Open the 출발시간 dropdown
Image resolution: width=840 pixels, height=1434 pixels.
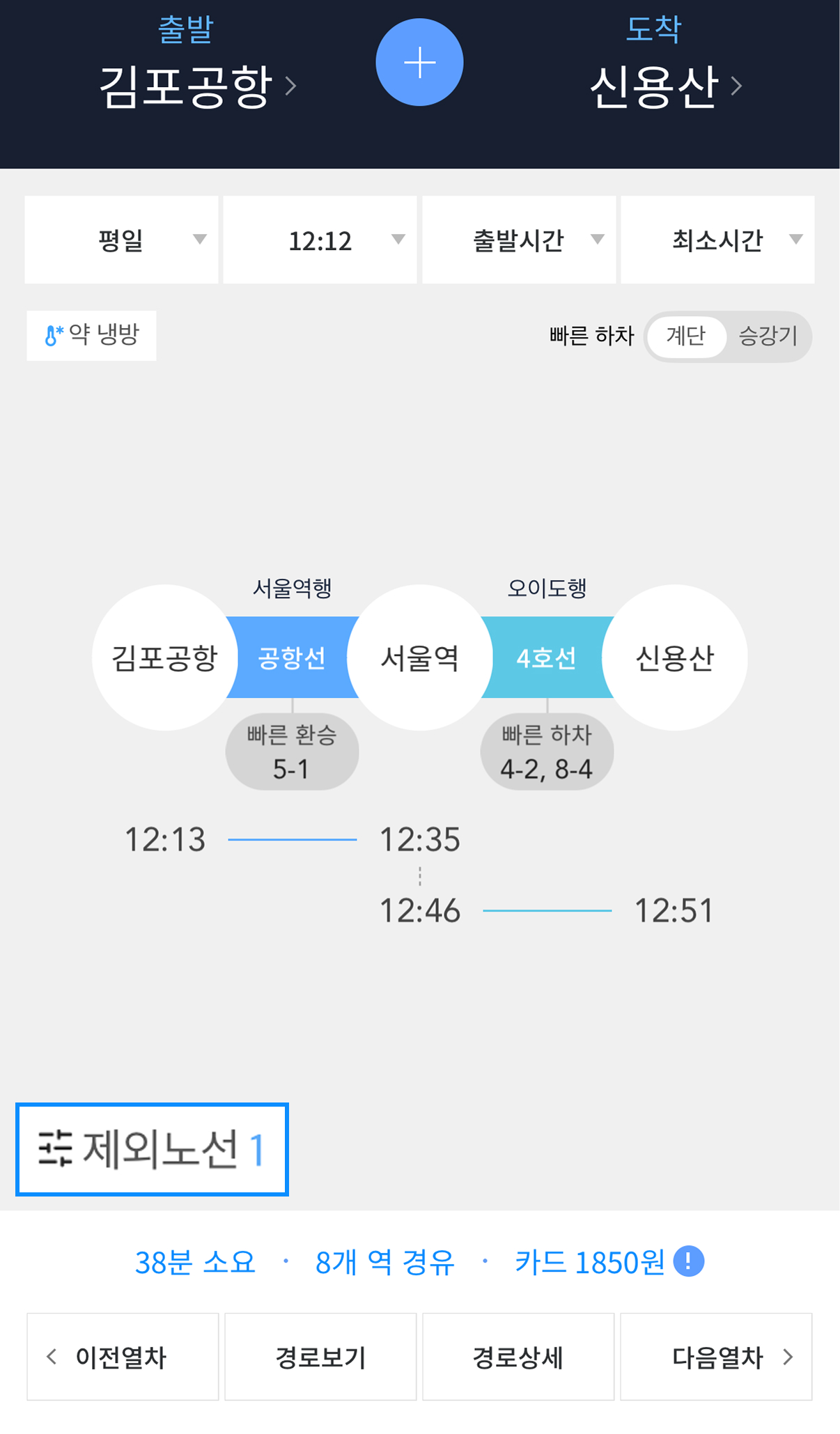pos(519,240)
